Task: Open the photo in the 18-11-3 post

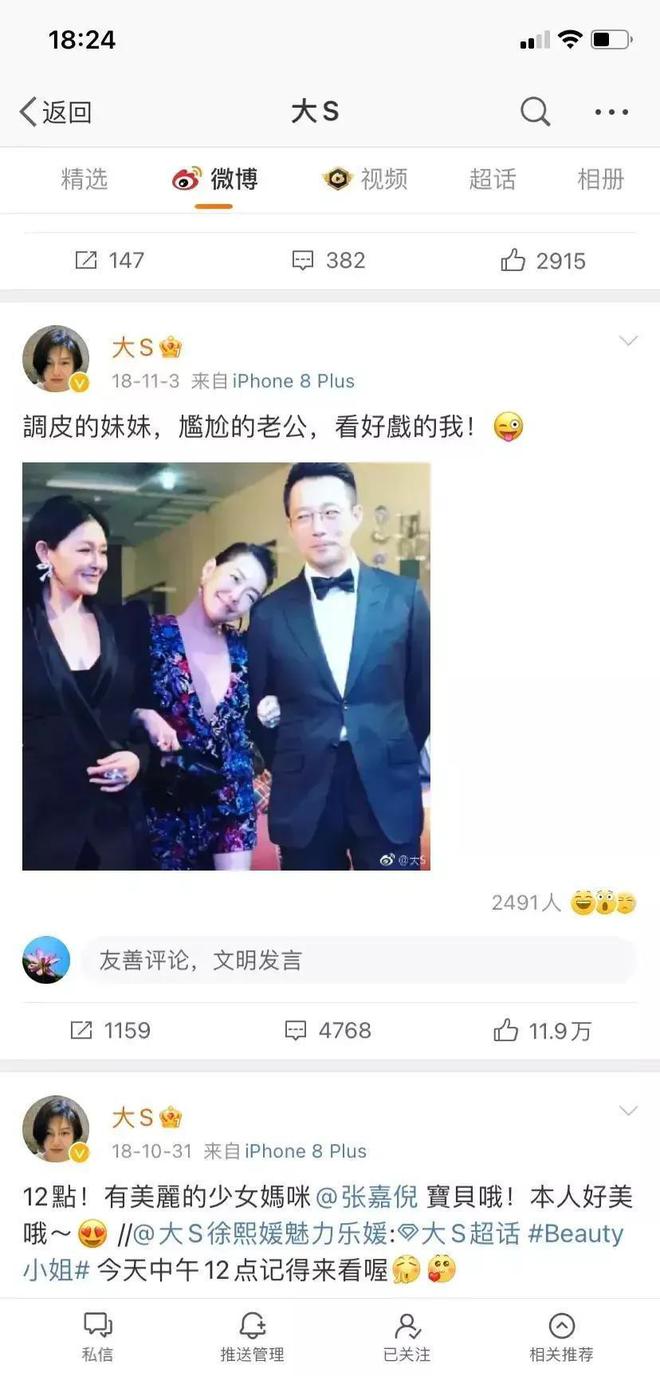Action: (226, 666)
